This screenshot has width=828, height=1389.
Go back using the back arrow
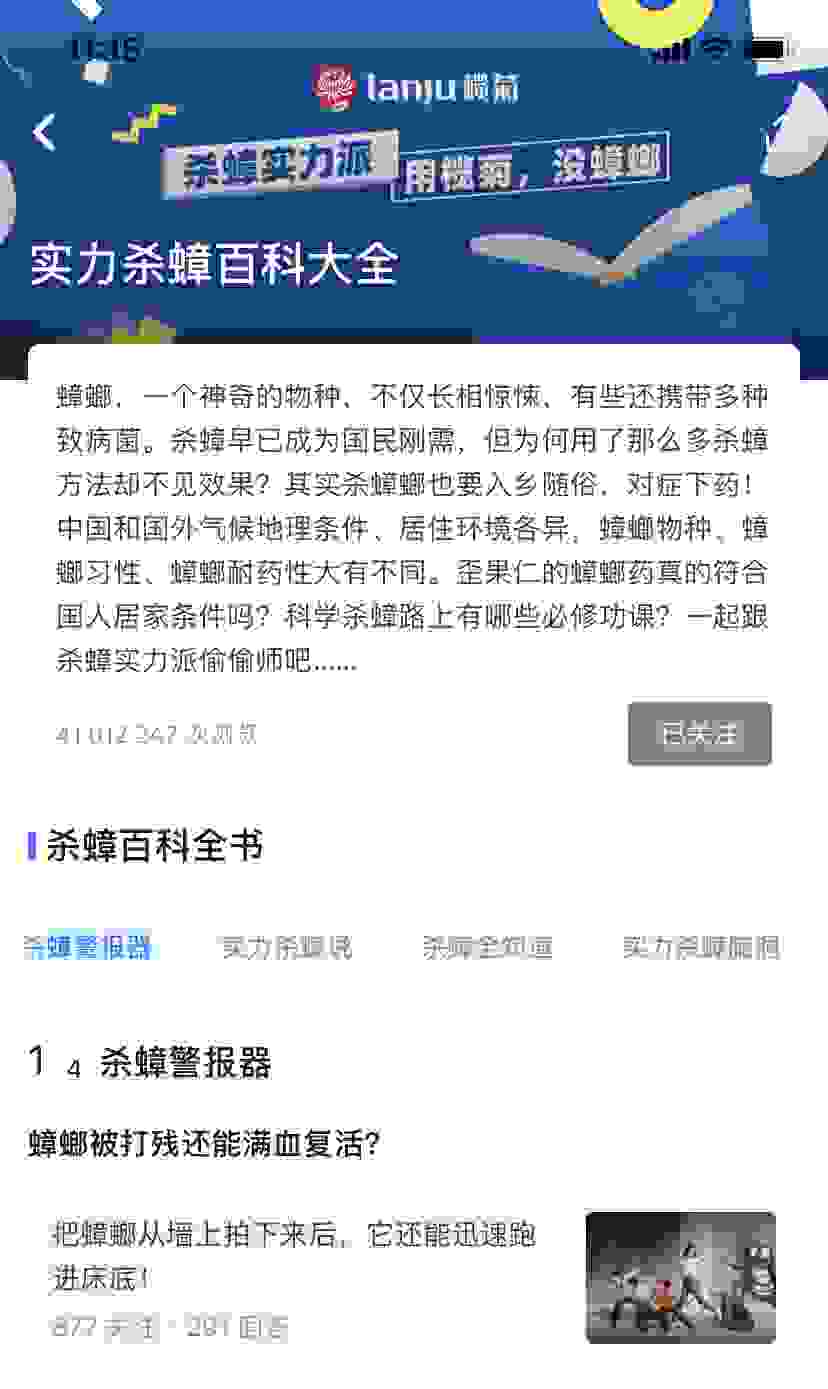click(44, 132)
